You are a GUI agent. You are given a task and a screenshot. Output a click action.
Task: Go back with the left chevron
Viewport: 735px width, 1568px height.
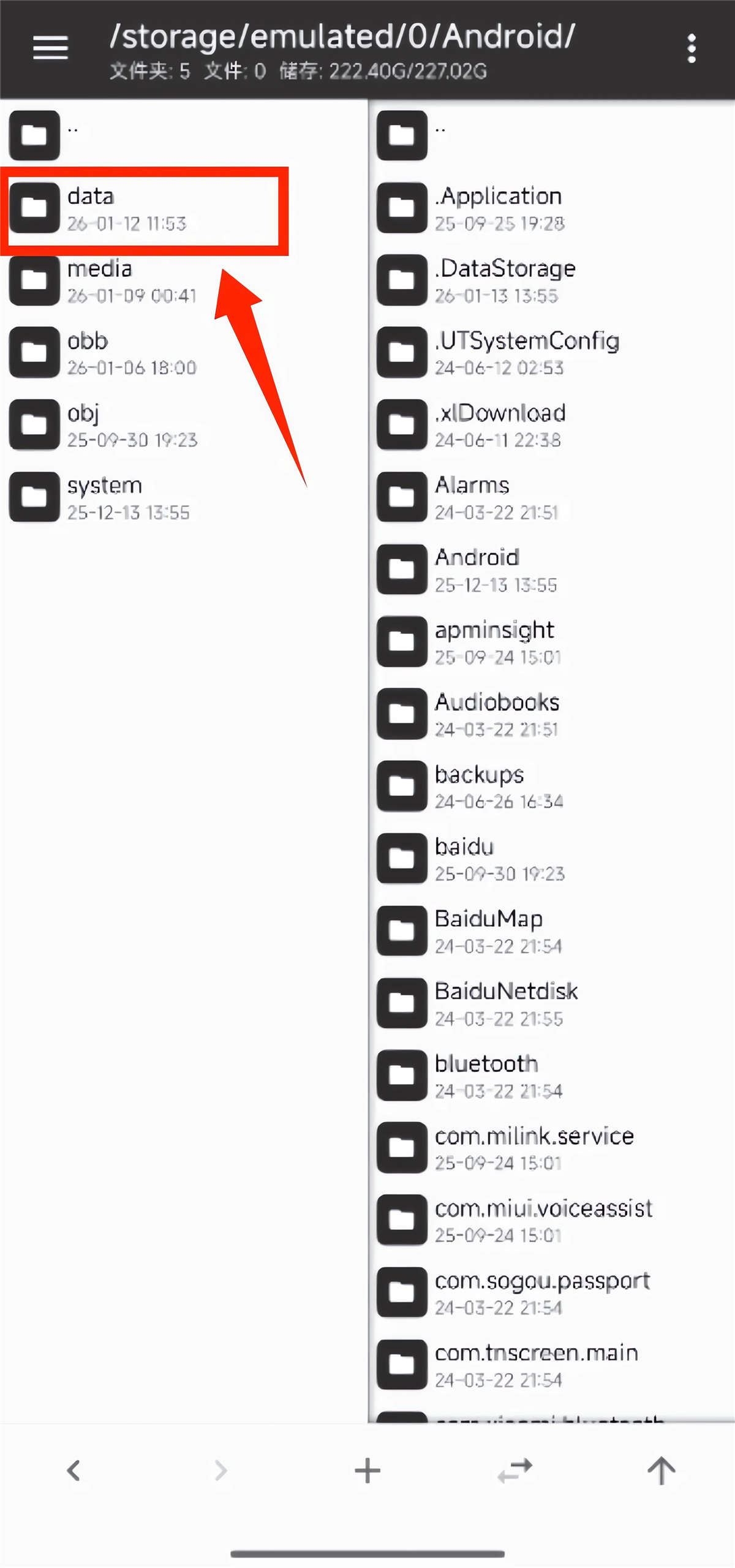click(73, 1470)
